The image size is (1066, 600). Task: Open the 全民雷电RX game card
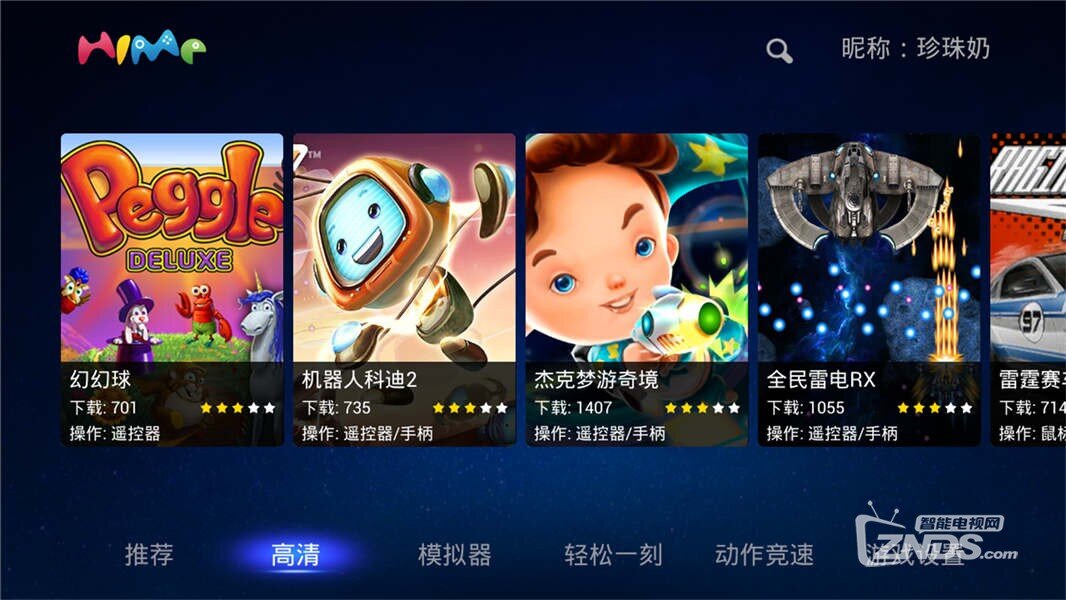(x=868, y=289)
